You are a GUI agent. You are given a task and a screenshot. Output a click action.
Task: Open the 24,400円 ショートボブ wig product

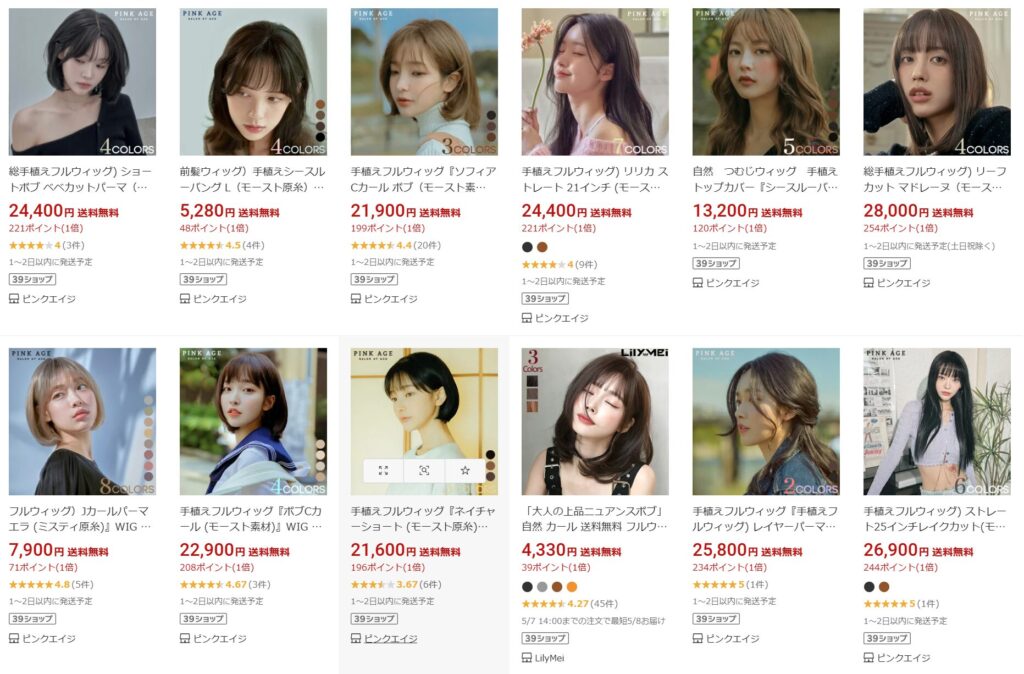click(x=82, y=179)
